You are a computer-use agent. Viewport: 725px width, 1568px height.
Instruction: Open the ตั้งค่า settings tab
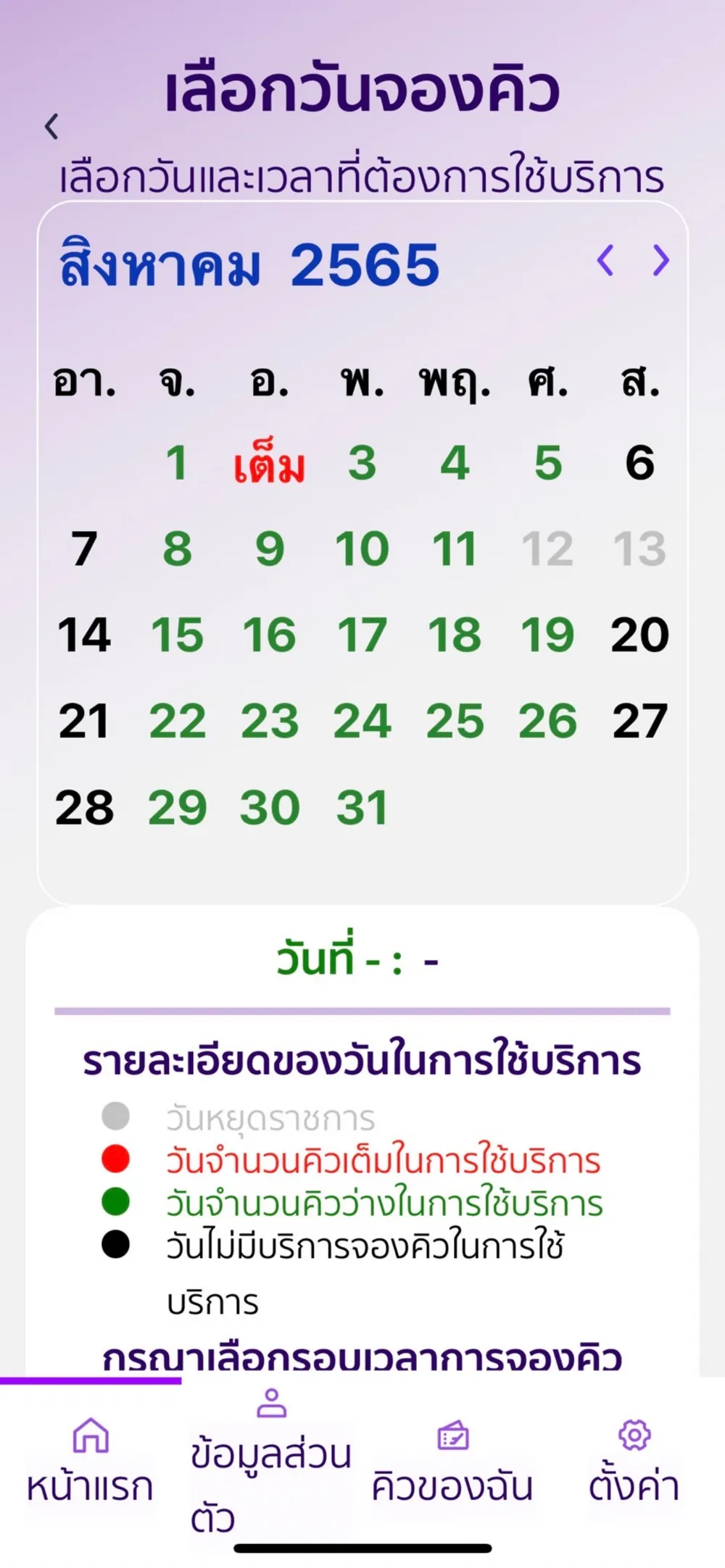634,1461
